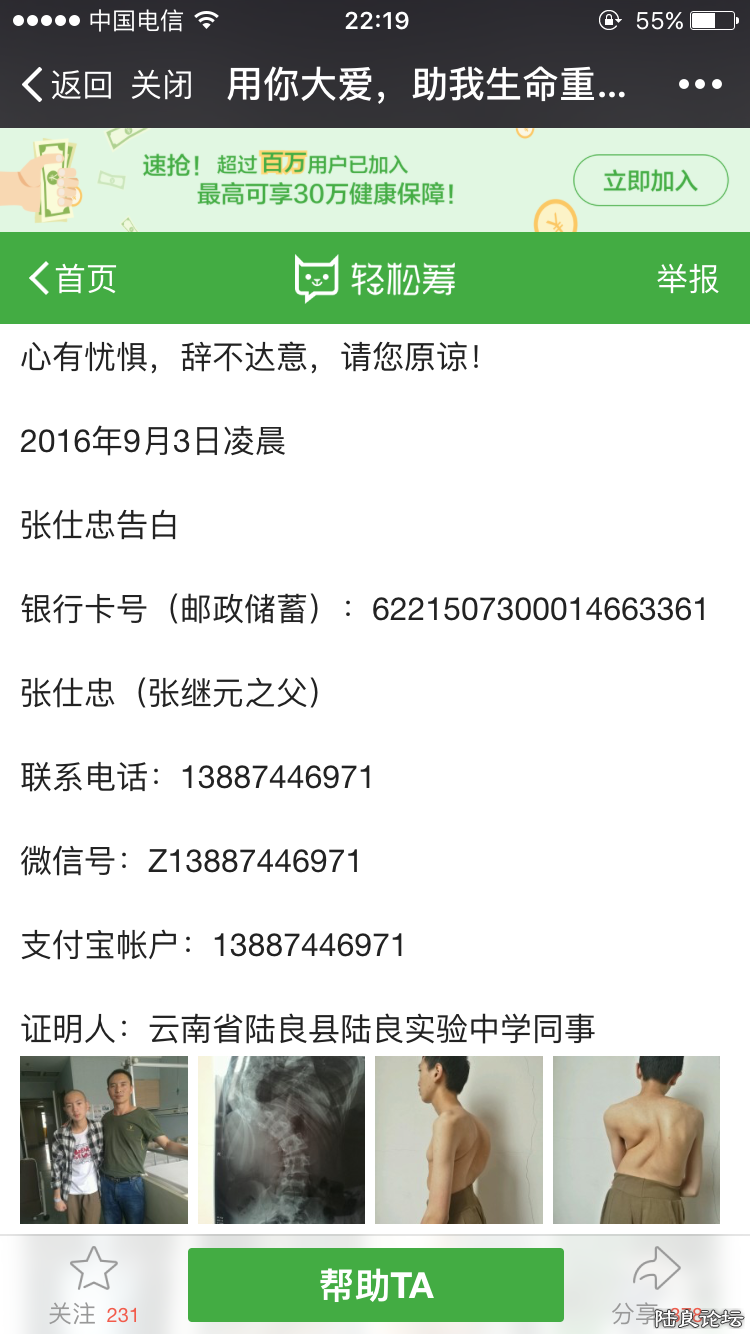Viewport: 750px width, 1334px height.
Task: Close the page with 关闭
Action: click(161, 85)
